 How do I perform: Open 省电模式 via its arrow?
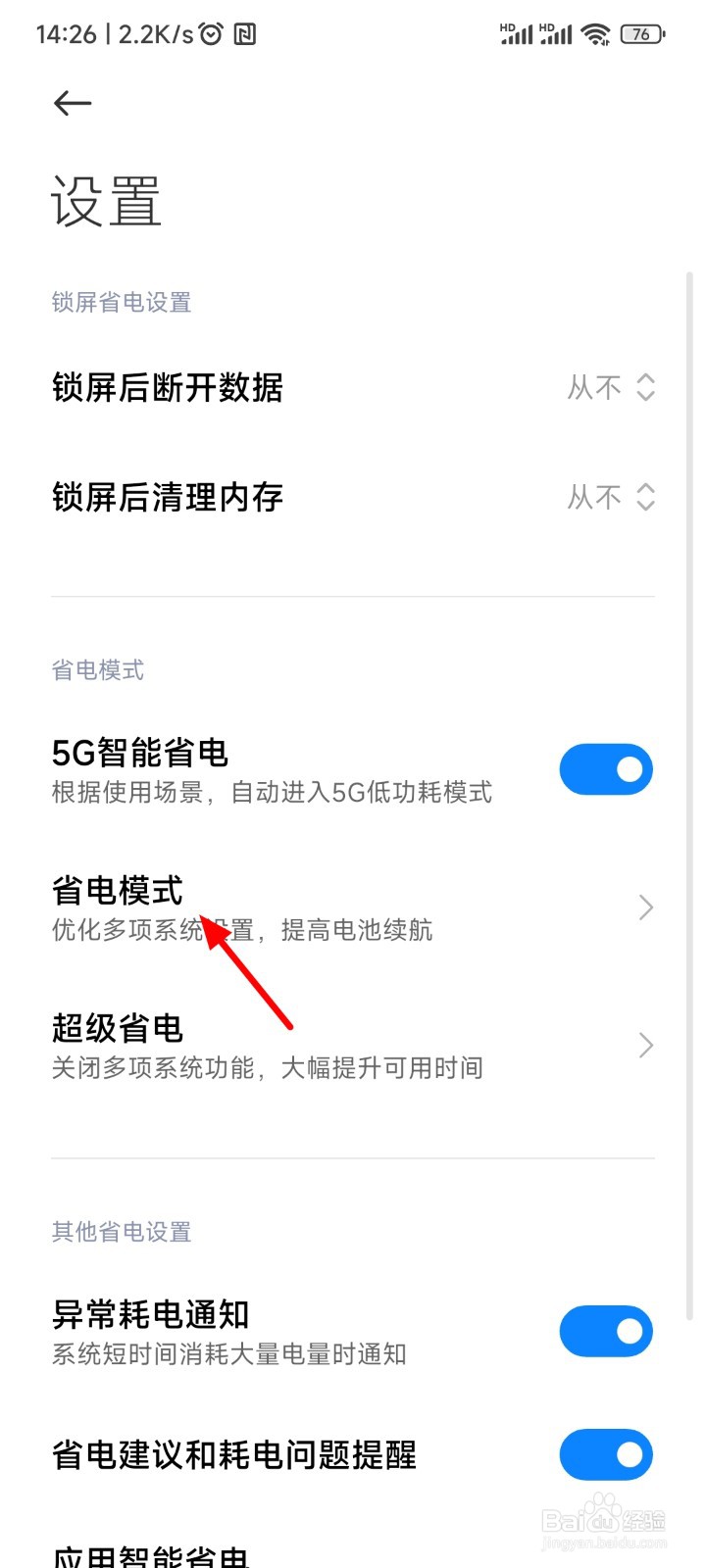[x=644, y=906]
